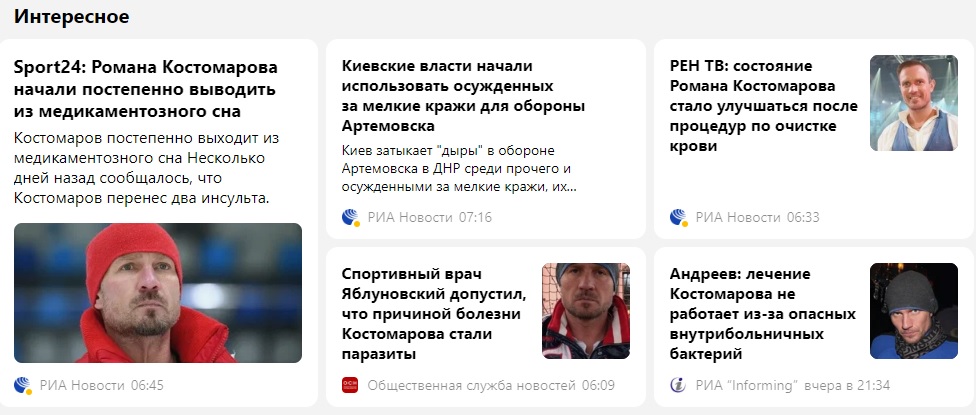Open the news card about Kyiv authorities and Artemovsk
The height and width of the screenshot is (415, 976).
click(463, 96)
